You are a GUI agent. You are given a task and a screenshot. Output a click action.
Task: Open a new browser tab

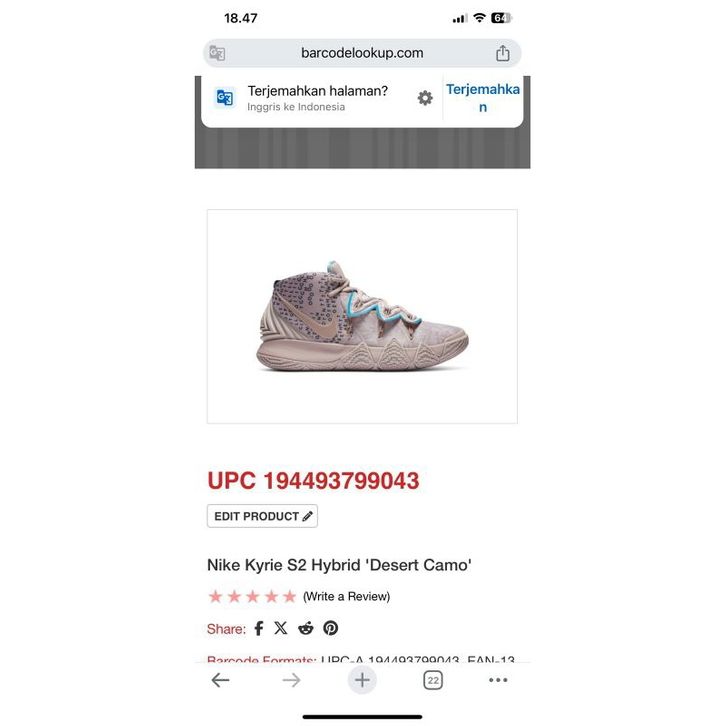click(x=362, y=680)
